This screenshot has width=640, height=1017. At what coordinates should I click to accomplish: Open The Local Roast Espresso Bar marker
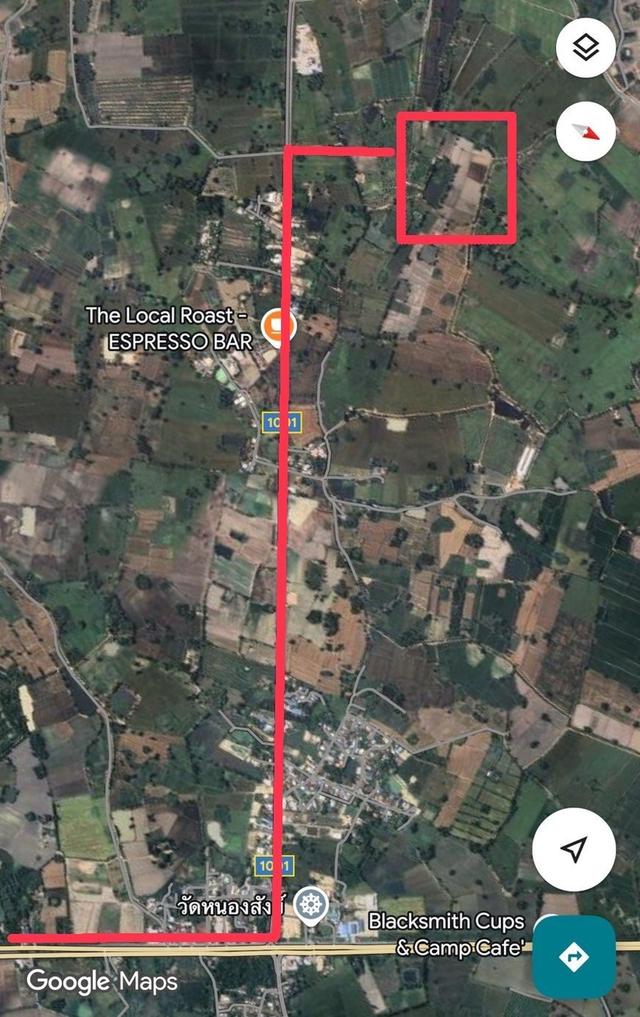[x=277, y=325]
